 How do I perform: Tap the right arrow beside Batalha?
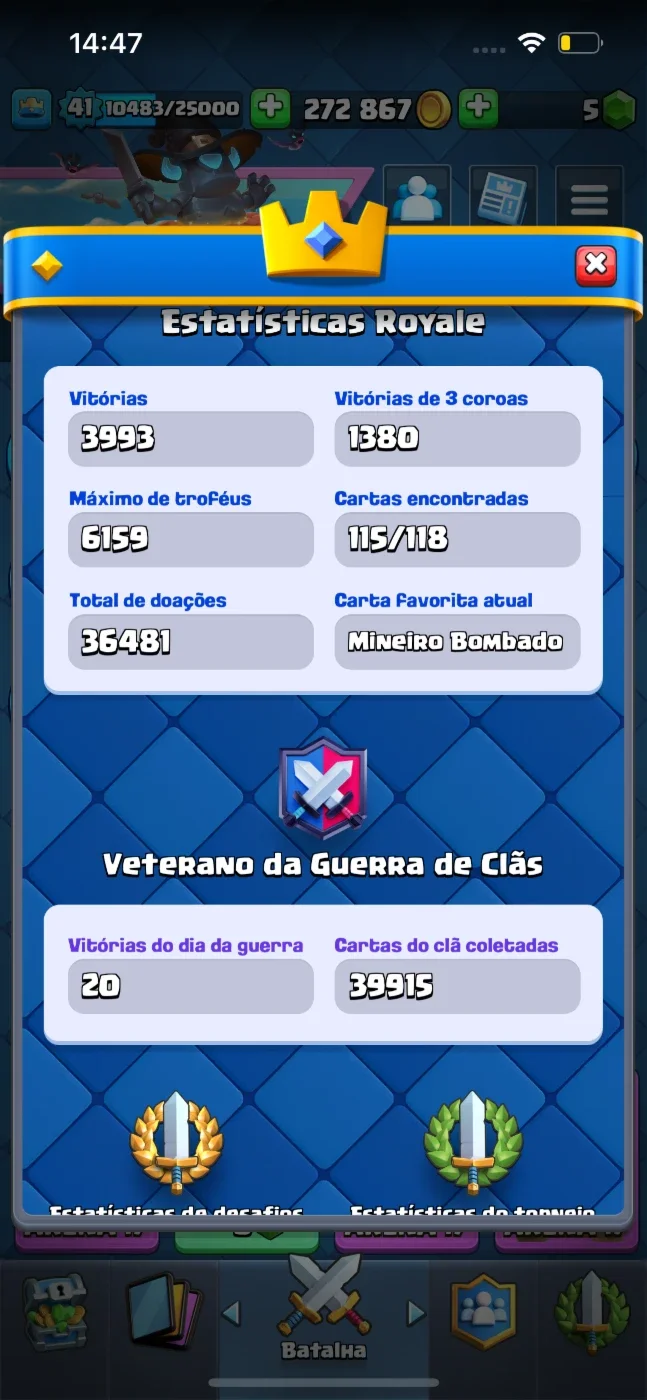[416, 1313]
